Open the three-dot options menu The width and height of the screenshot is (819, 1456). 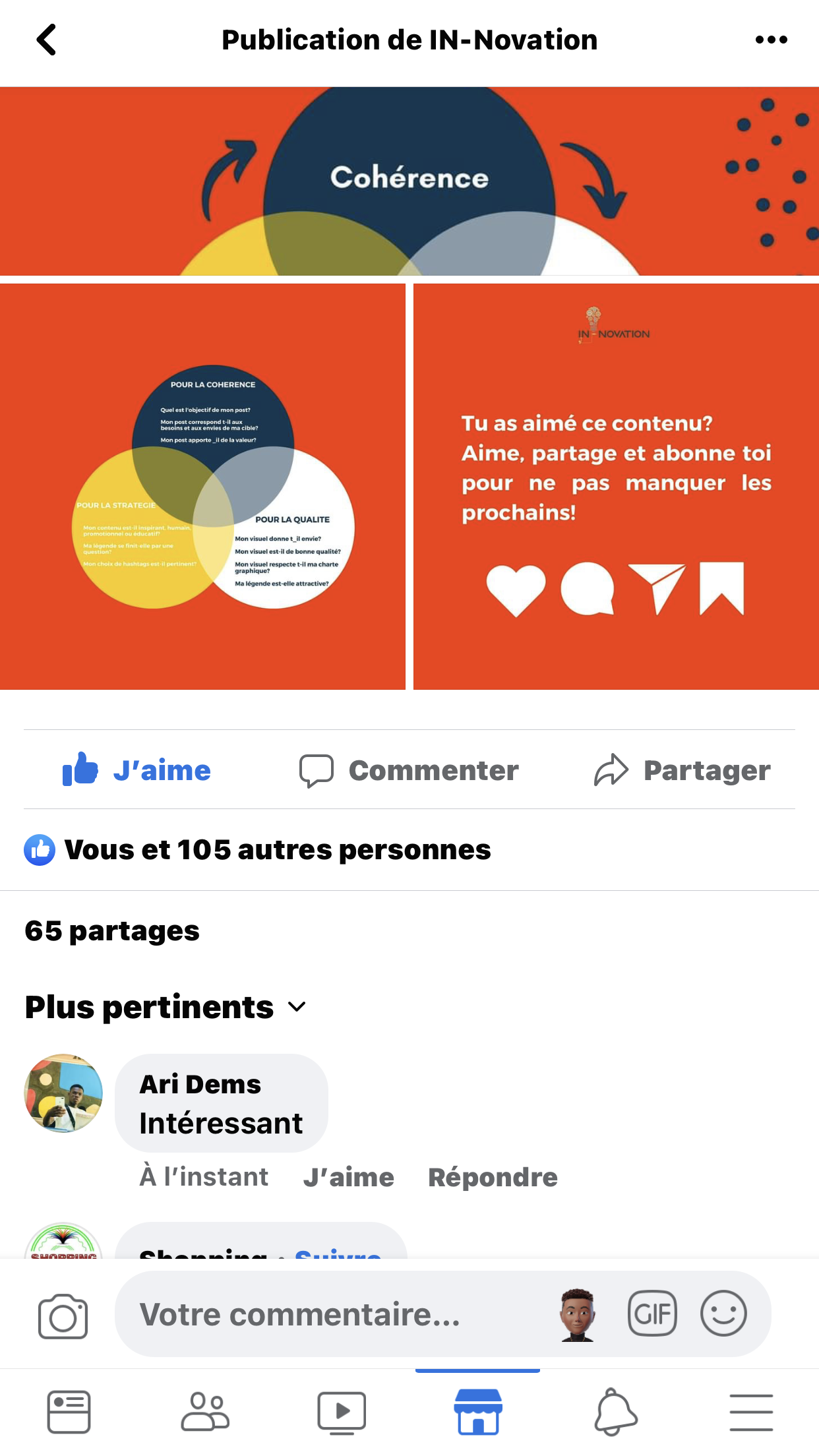coord(771,40)
